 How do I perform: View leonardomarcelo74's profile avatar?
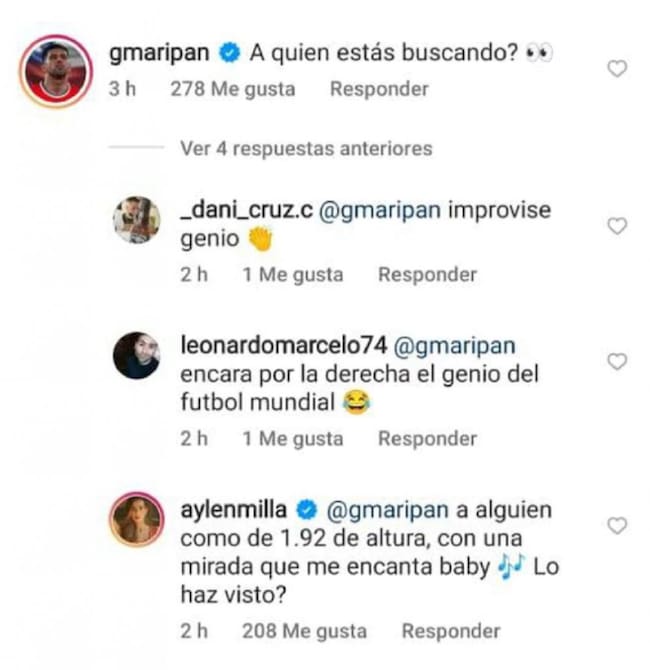[x=136, y=355]
